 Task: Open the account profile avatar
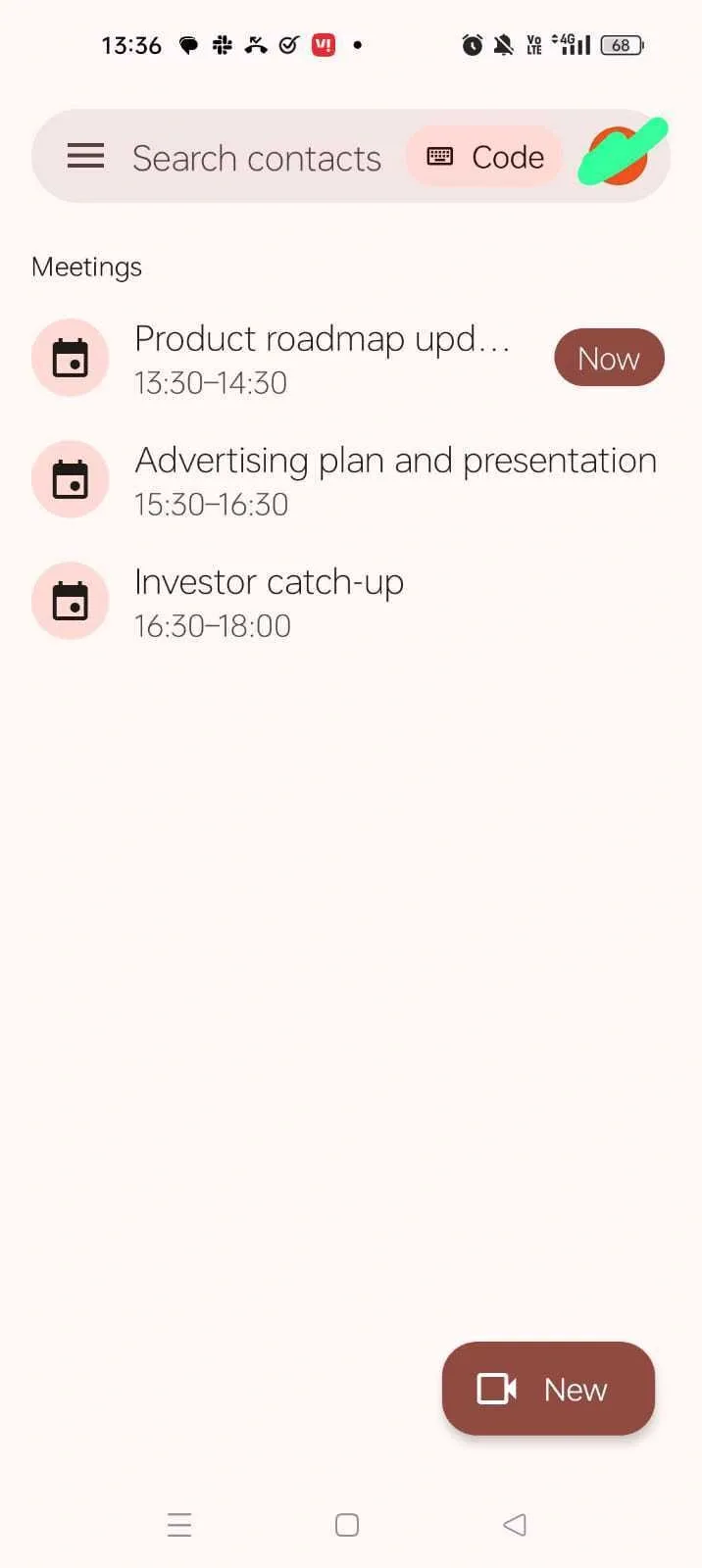pyautogui.click(x=620, y=155)
